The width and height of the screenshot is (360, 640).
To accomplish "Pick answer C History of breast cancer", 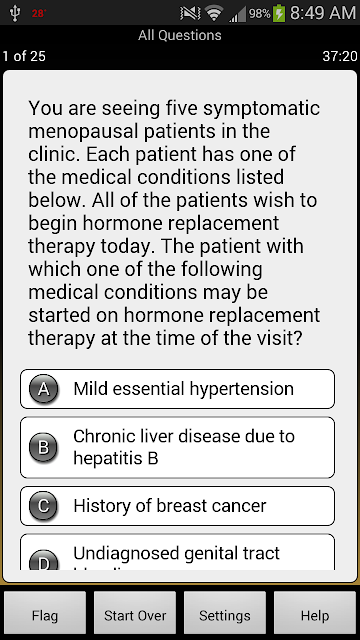I will tap(177, 506).
